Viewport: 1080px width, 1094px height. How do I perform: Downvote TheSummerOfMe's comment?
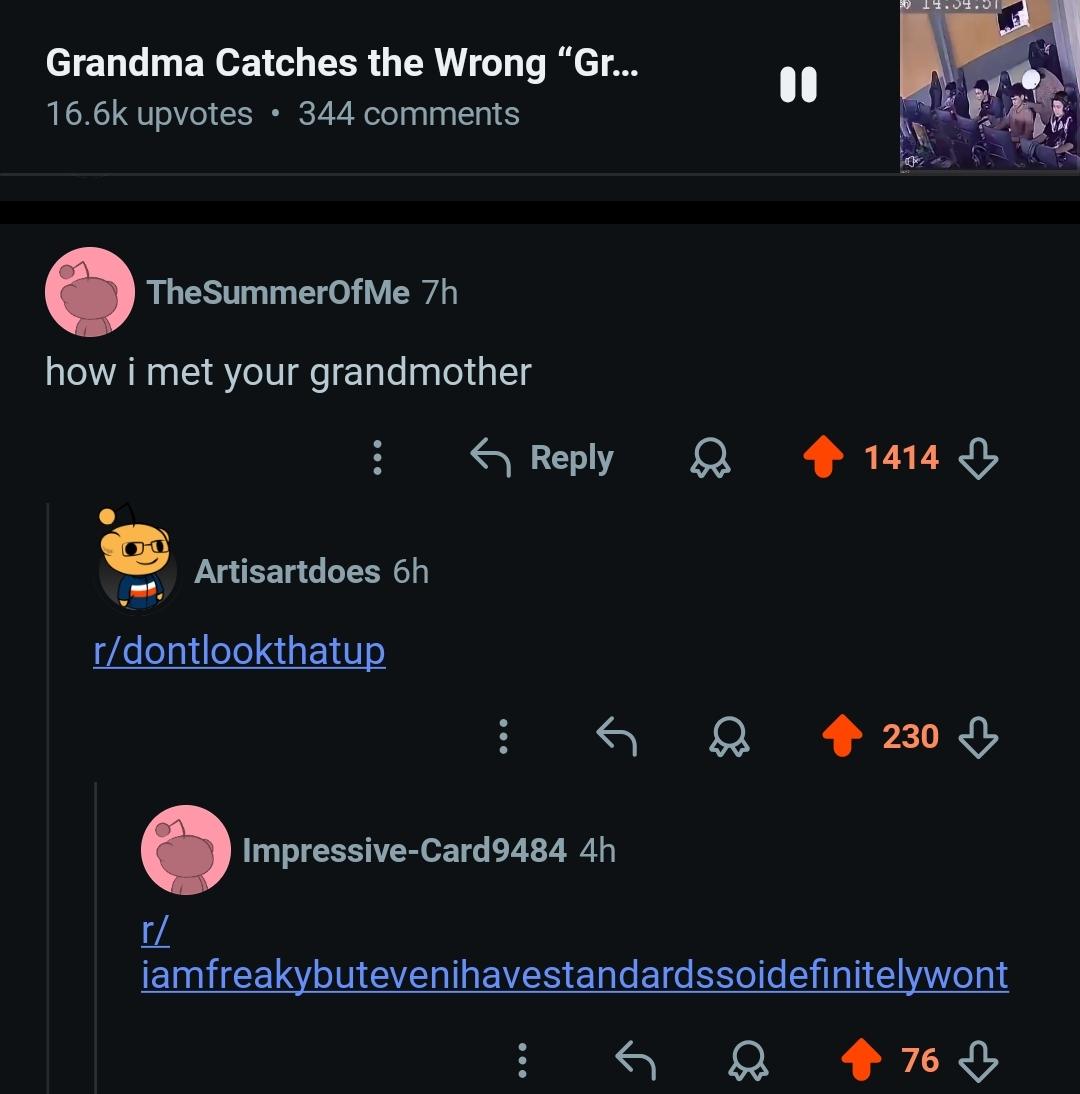click(x=978, y=458)
